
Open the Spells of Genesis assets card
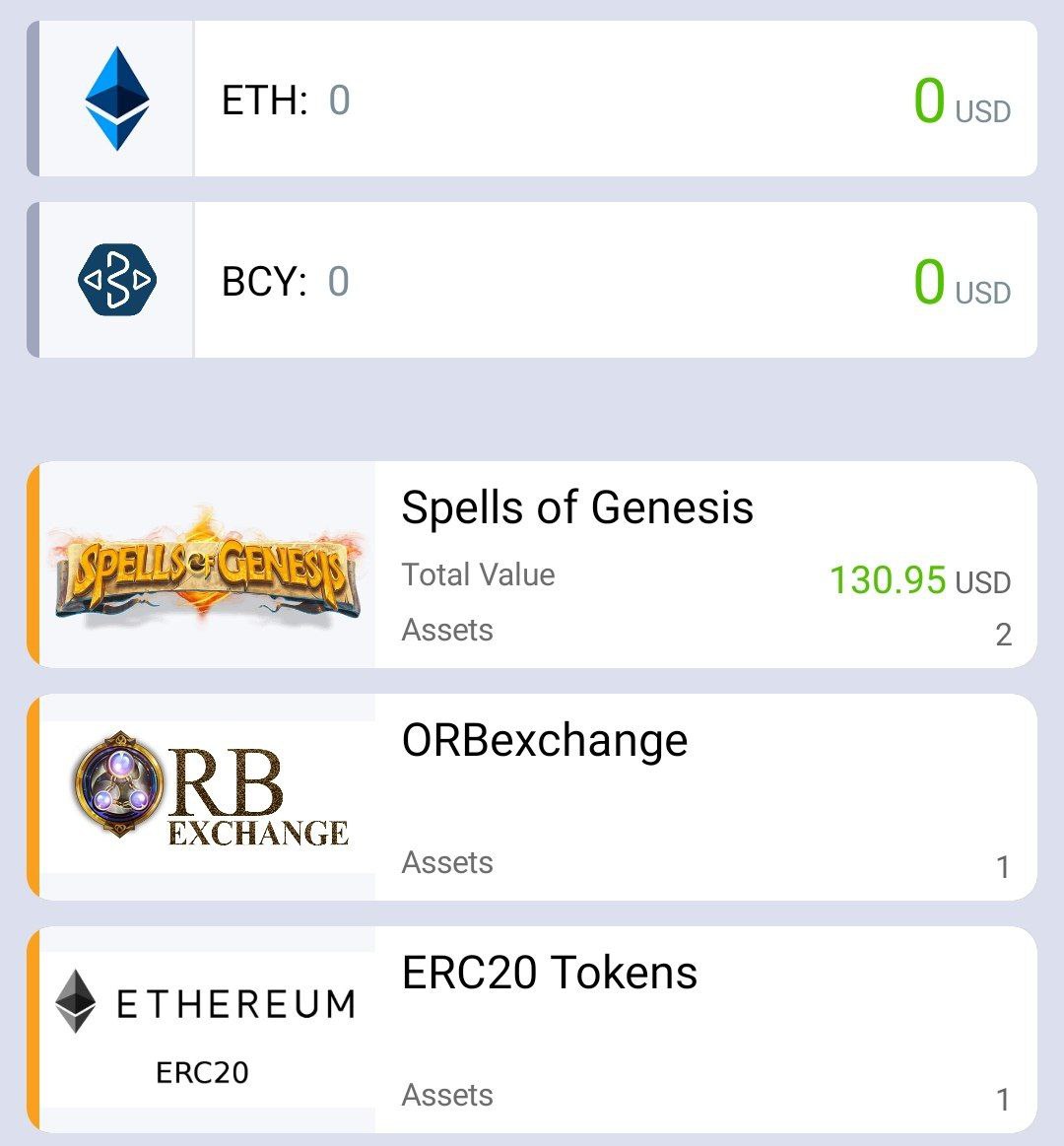532,565
